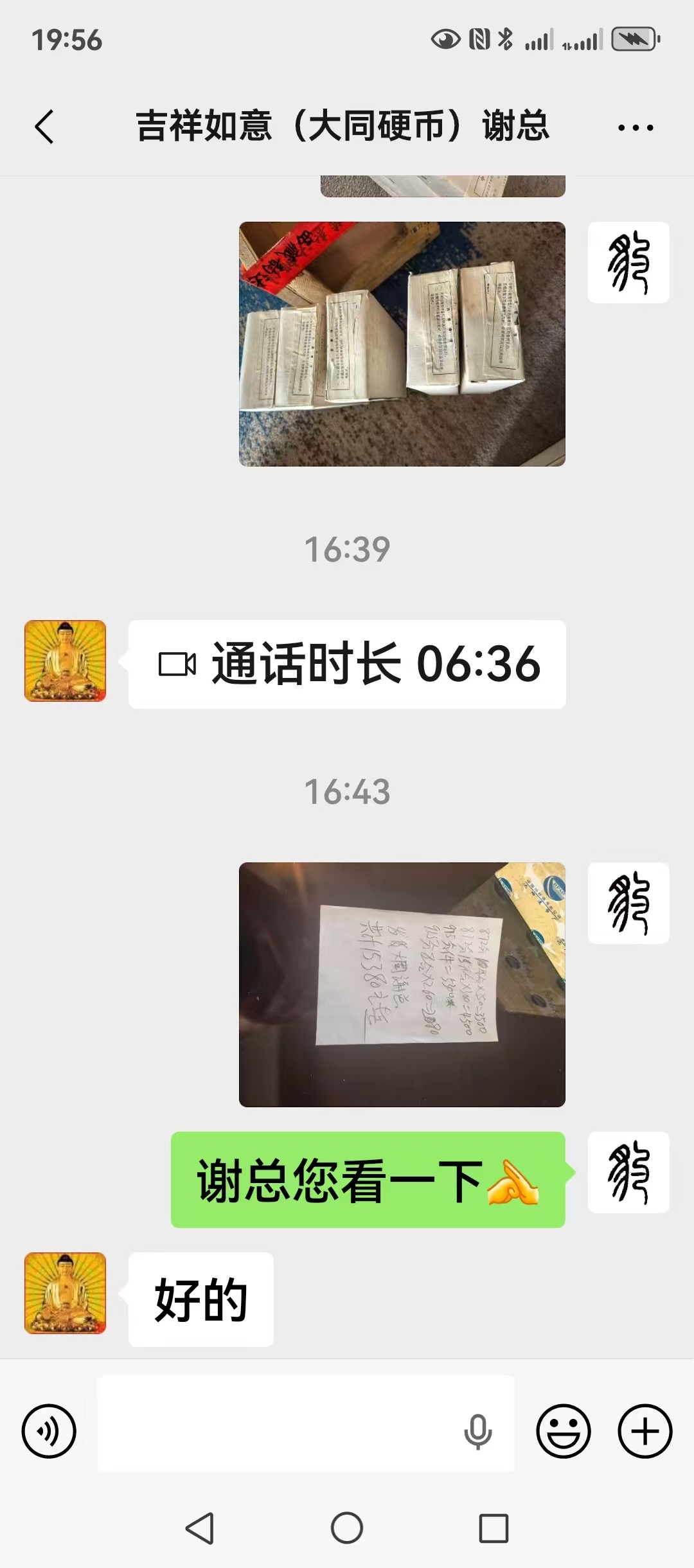Go back to the chat list
This screenshot has height=1568, width=694.
(x=44, y=127)
